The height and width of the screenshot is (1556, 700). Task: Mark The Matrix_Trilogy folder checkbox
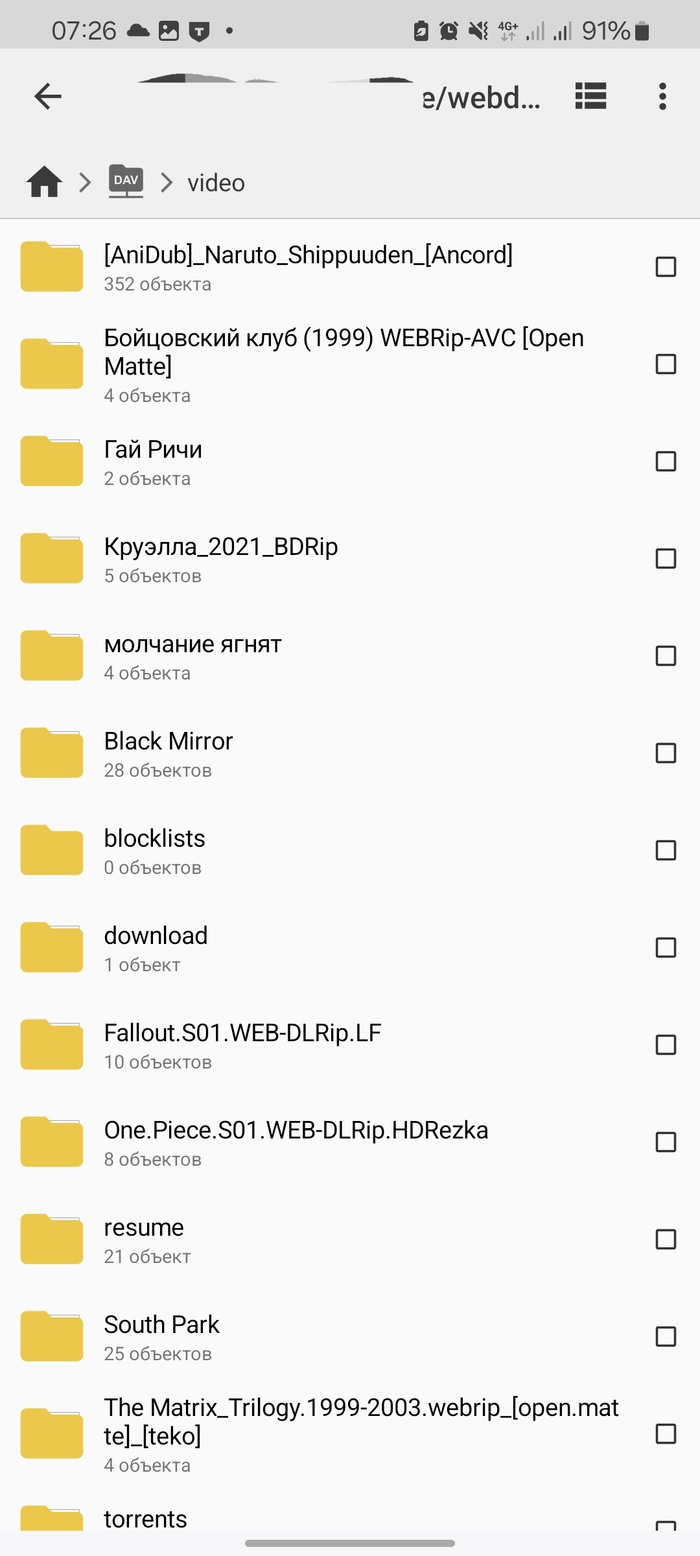tap(665, 1434)
